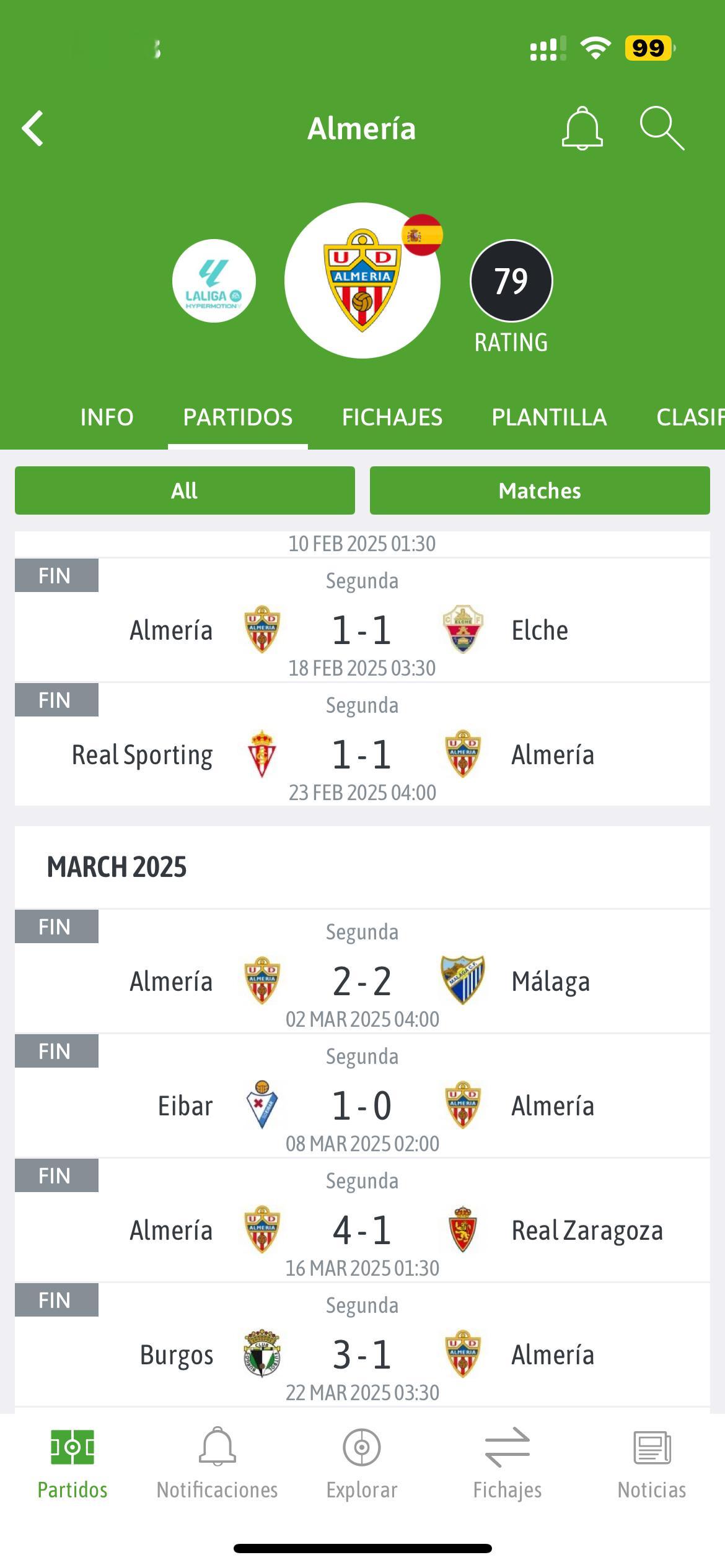Select the Matches filter button

(540, 490)
